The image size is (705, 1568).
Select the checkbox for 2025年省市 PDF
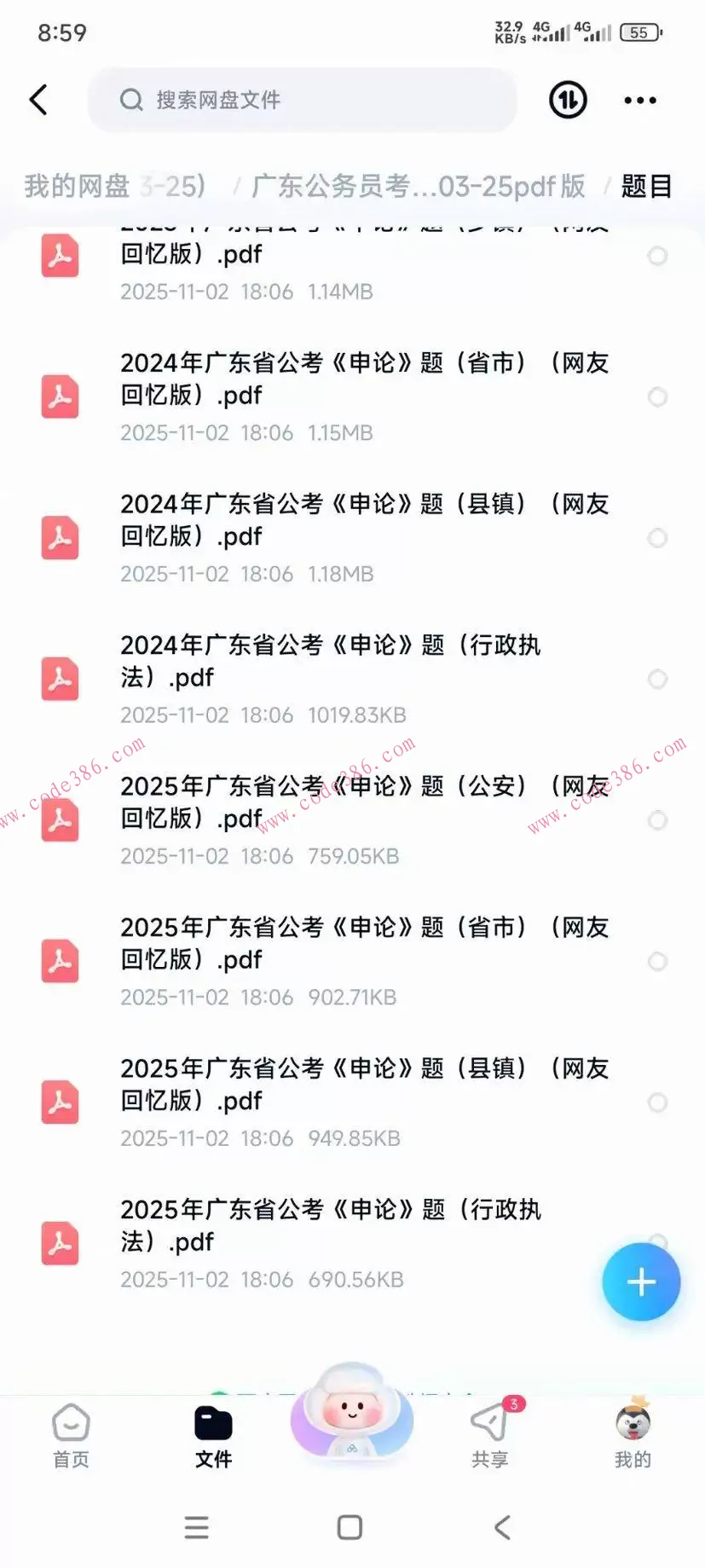click(x=657, y=961)
